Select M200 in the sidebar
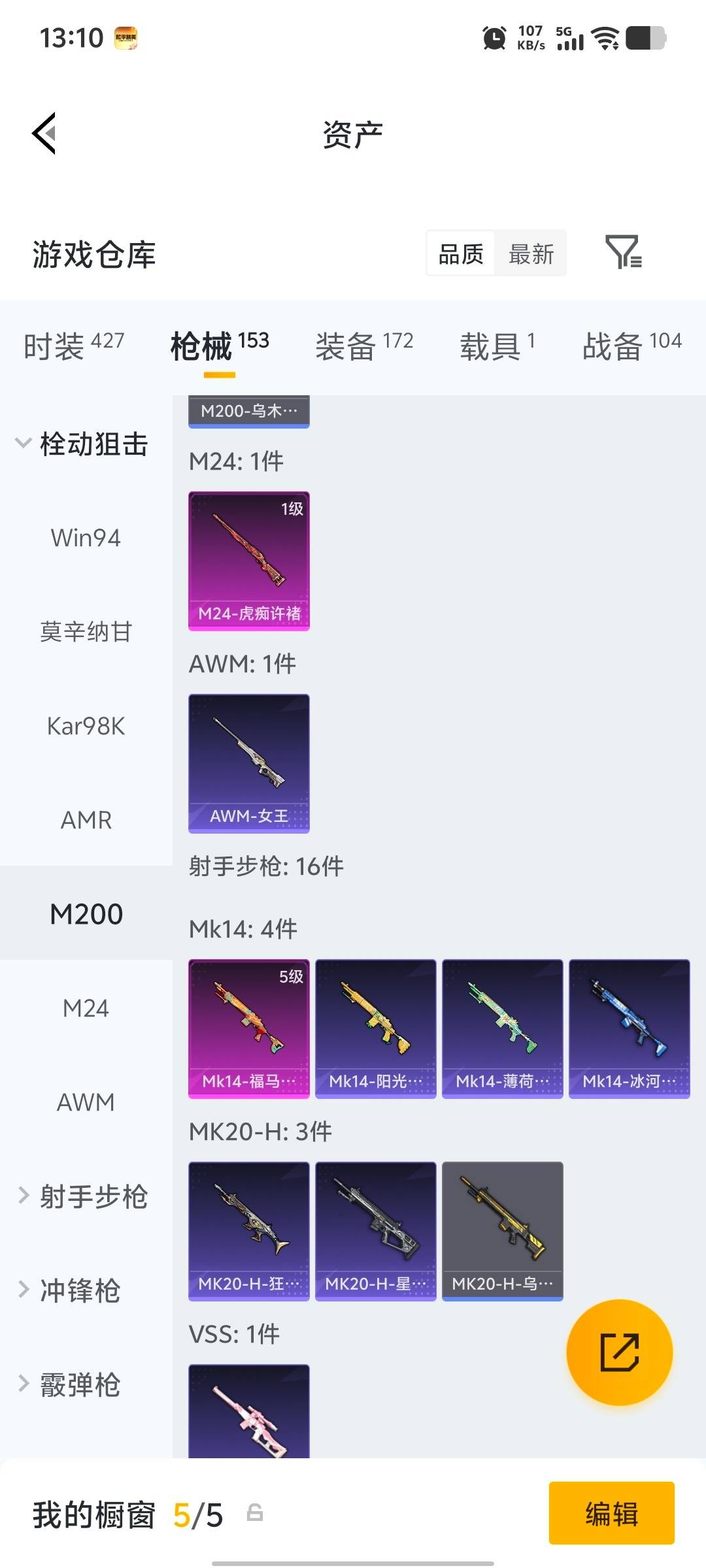 85,913
